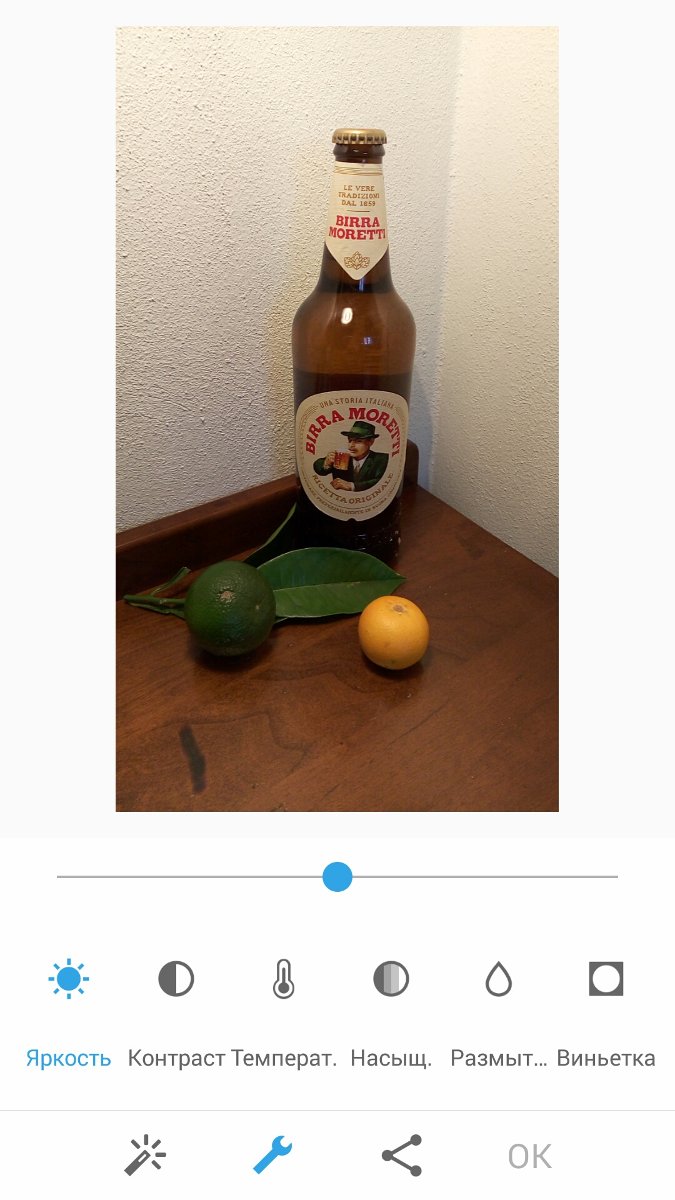675x1200 pixels.
Task: Select the Яркость brightness adjustment
Action: click(68, 1010)
